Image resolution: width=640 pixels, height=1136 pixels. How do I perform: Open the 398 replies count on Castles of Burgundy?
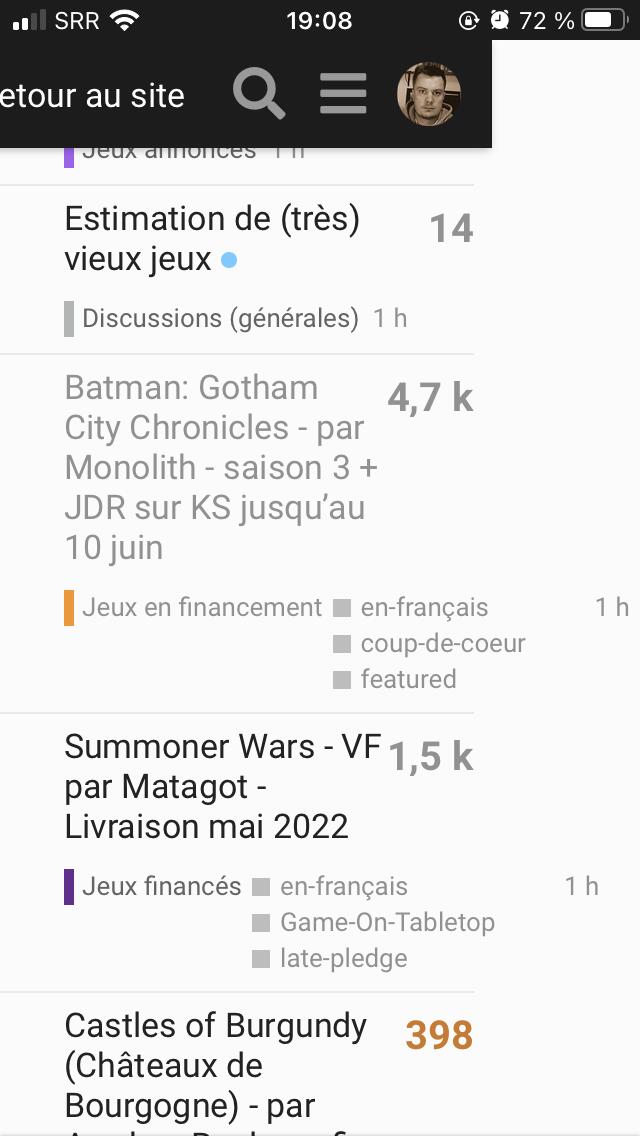439,1035
